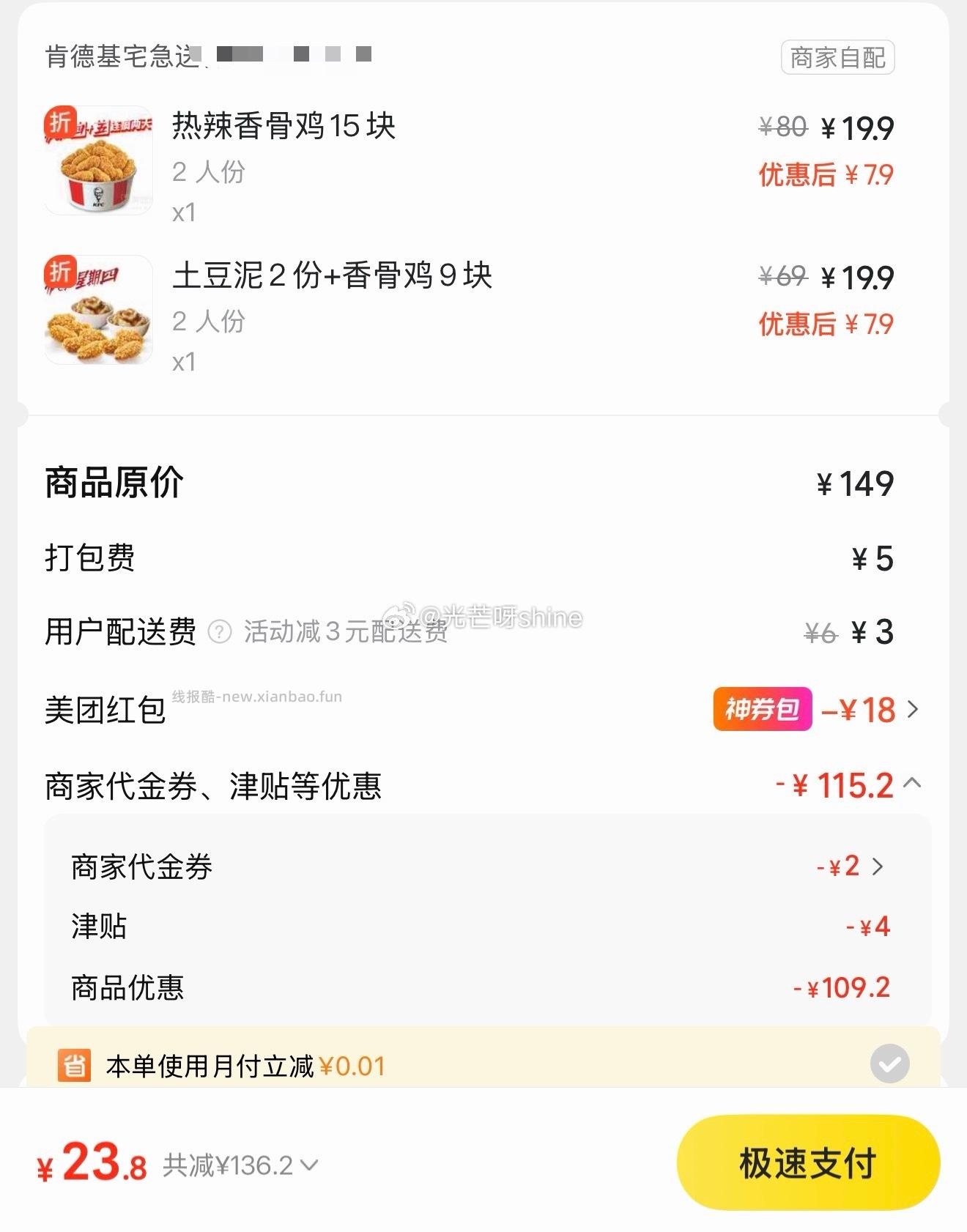Open the 神券包 coupon icon
Viewport: 967px width, 1232px height.
762,709
